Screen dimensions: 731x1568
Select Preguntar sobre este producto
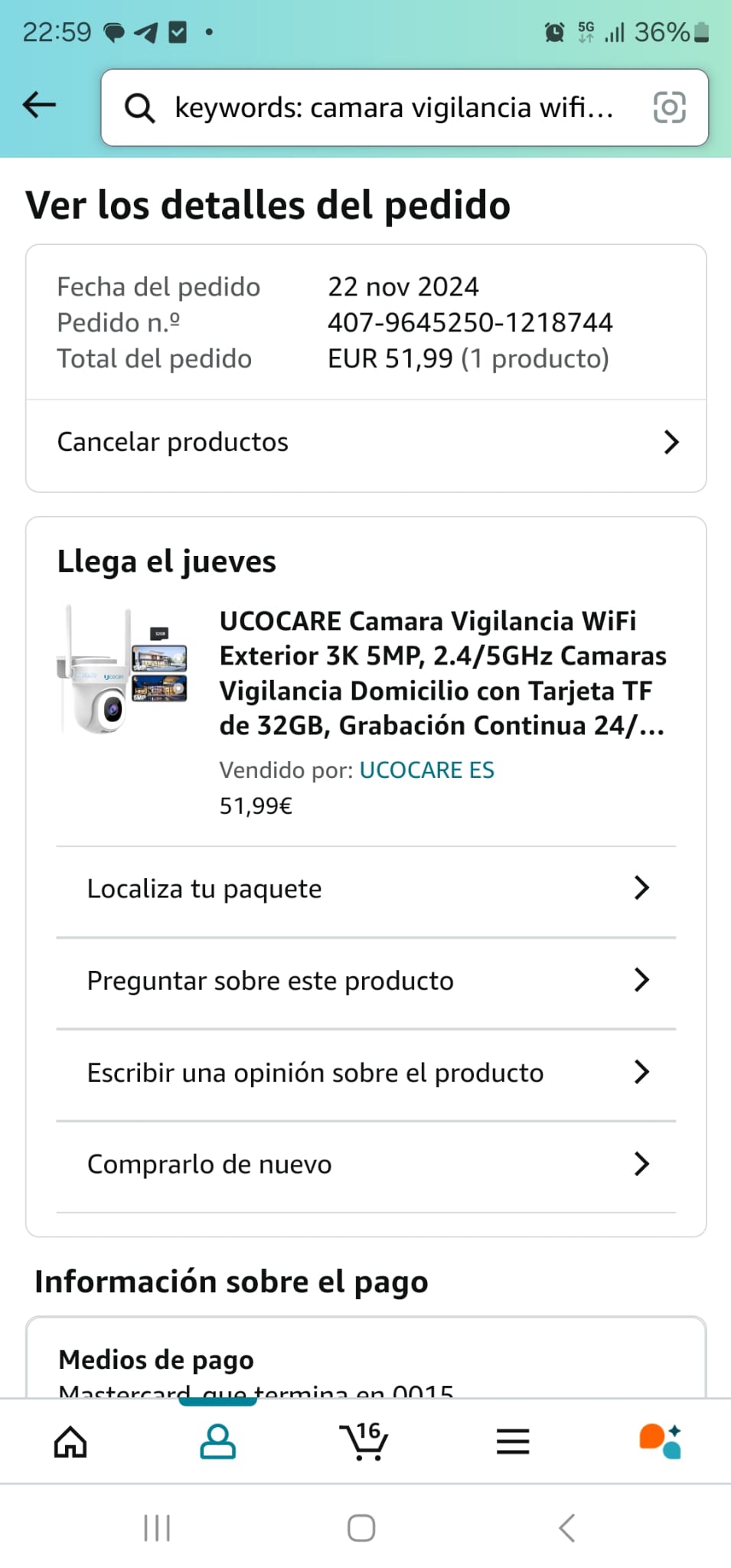366,981
